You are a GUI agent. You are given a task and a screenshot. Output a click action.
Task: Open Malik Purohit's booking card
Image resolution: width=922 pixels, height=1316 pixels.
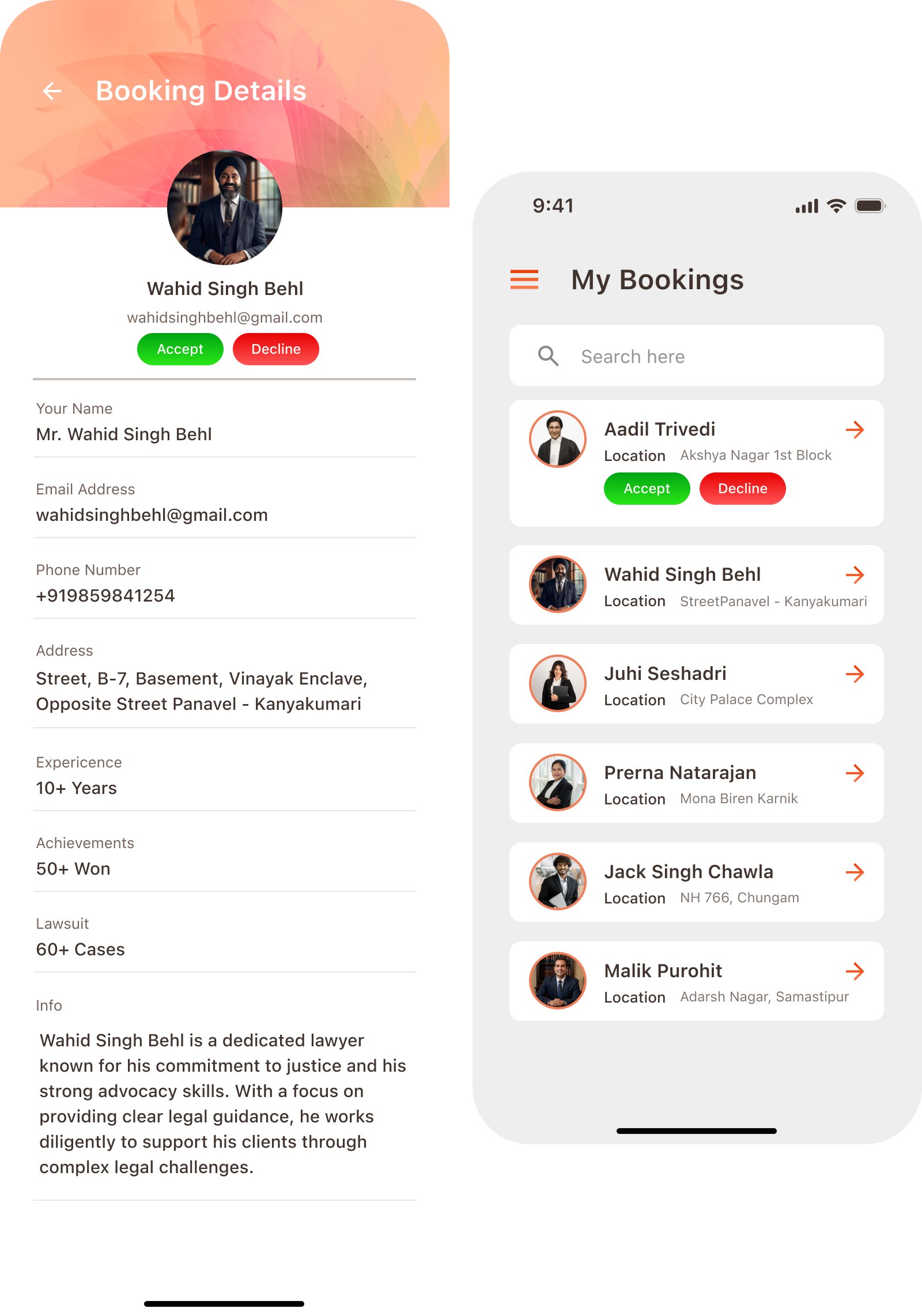point(696,981)
